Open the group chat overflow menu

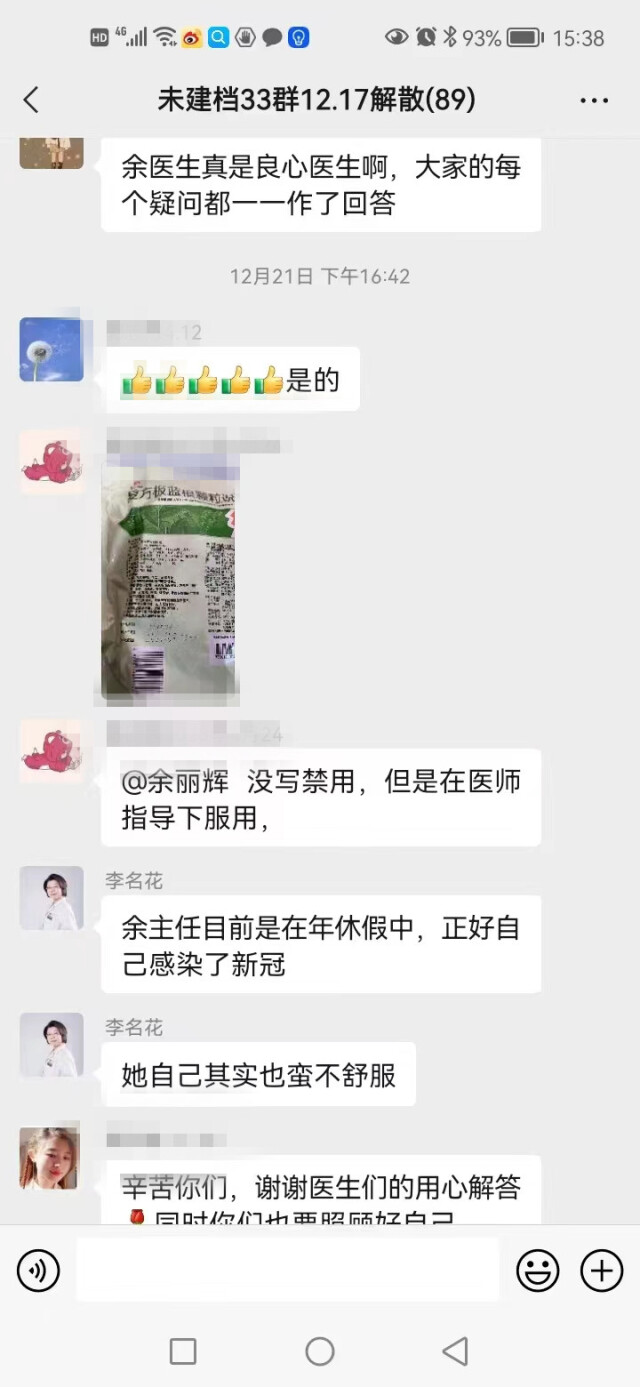click(594, 100)
